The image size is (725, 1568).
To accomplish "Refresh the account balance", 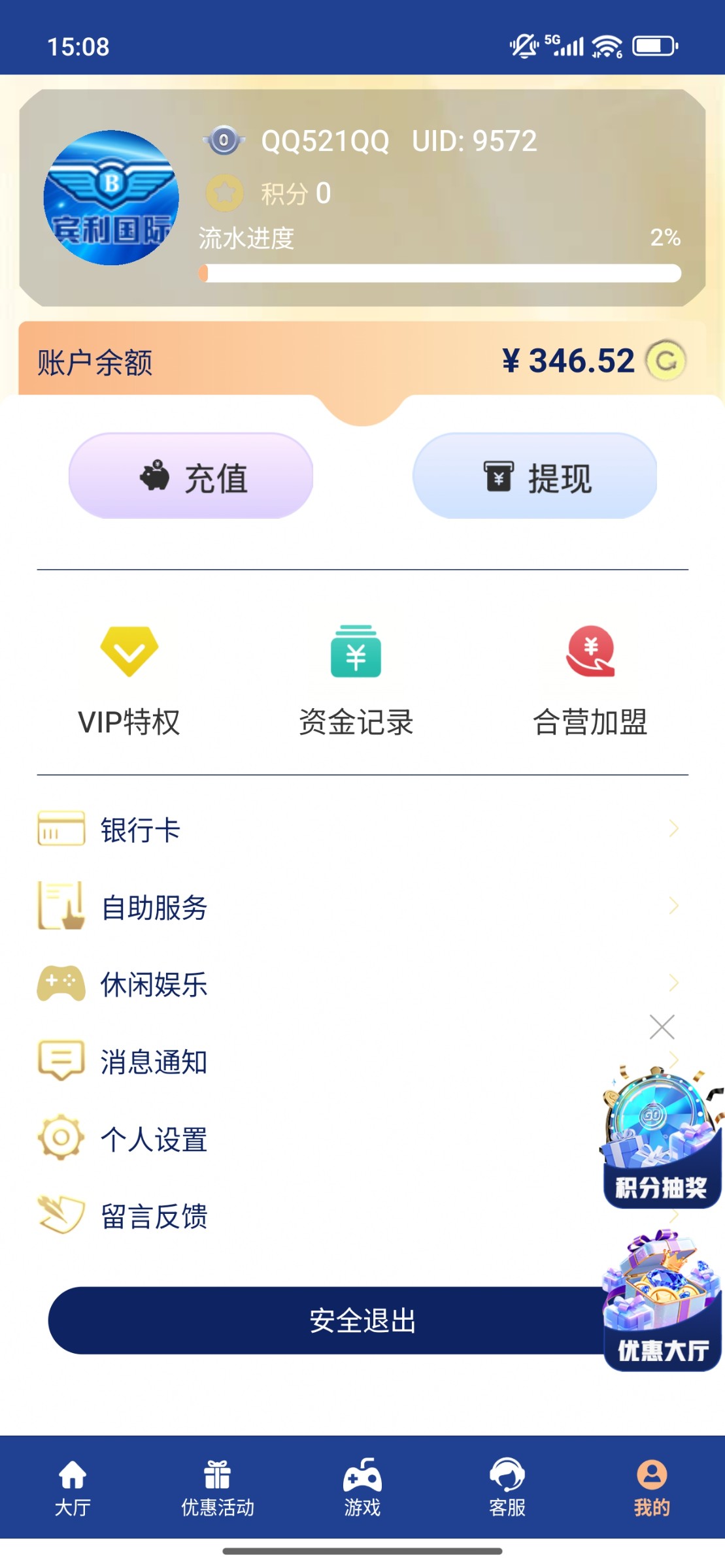I will point(665,361).
